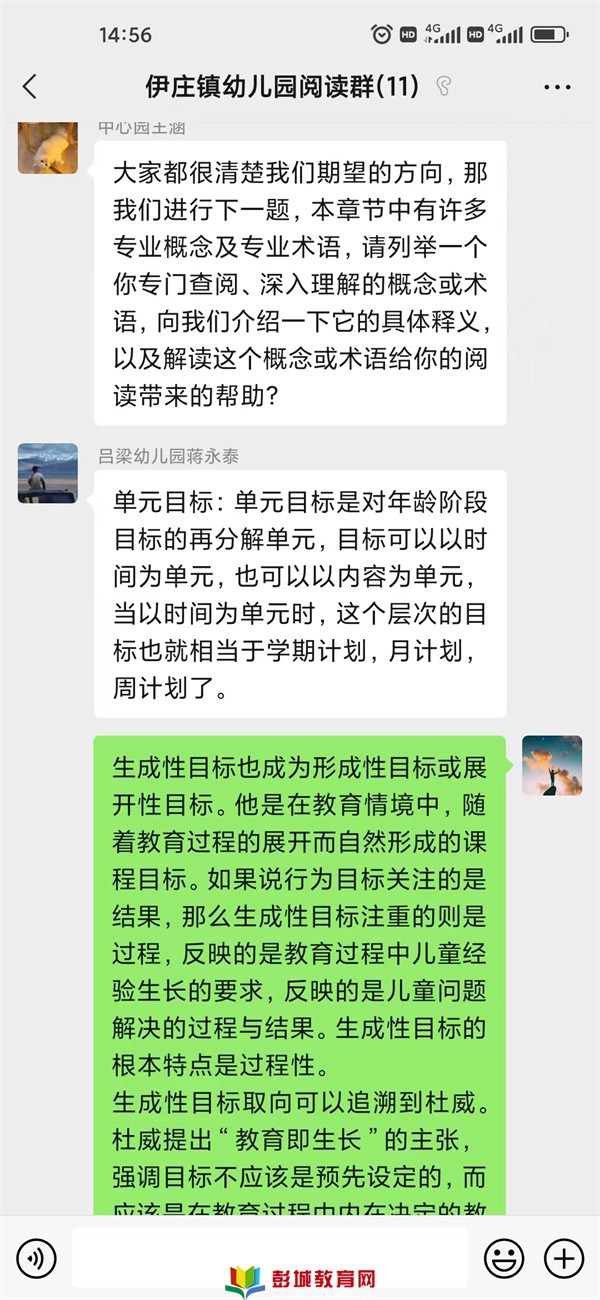Screen dimensions: 600x1300
Task: Go back from the group chat
Action: pos(30,87)
